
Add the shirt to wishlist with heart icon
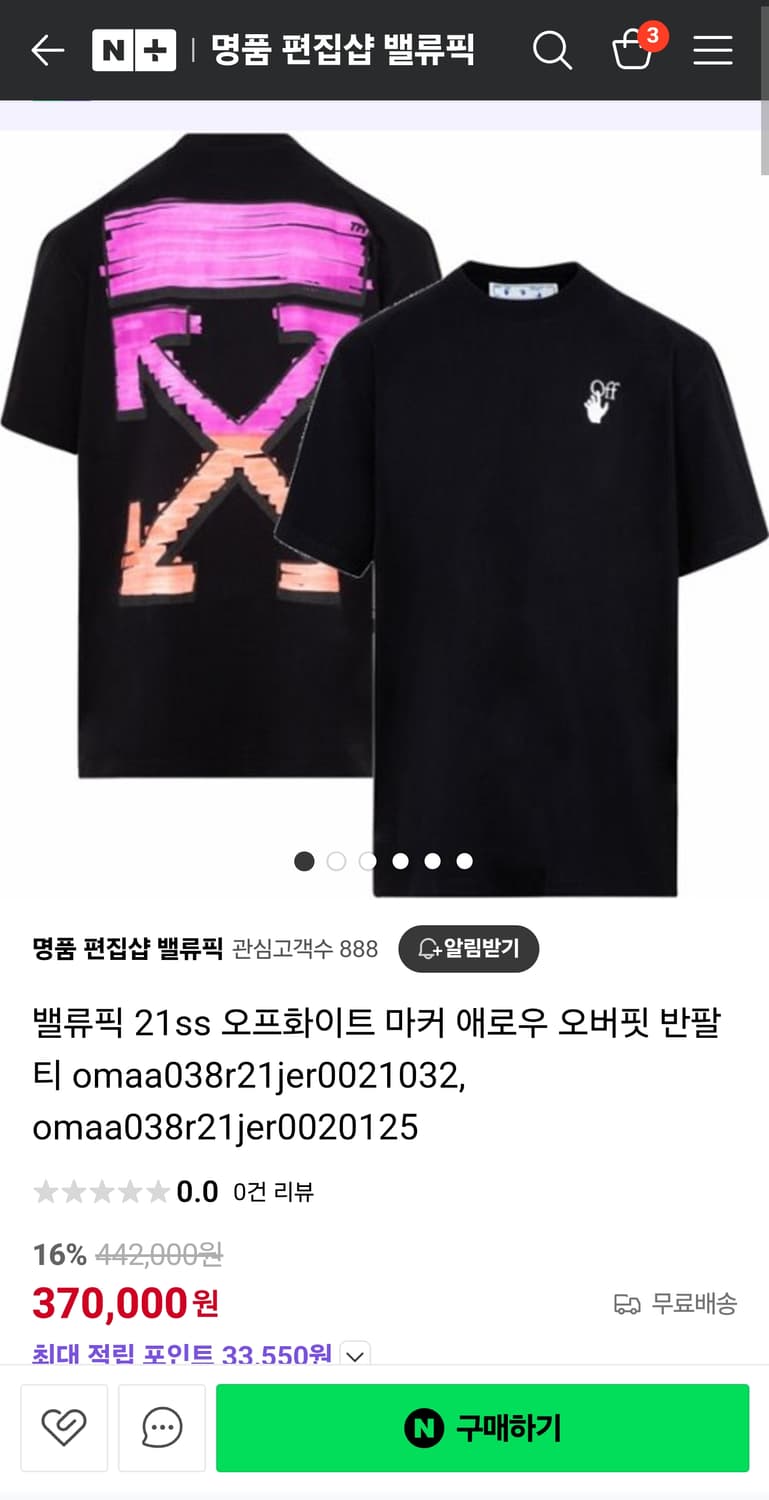(x=63, y=1428)
